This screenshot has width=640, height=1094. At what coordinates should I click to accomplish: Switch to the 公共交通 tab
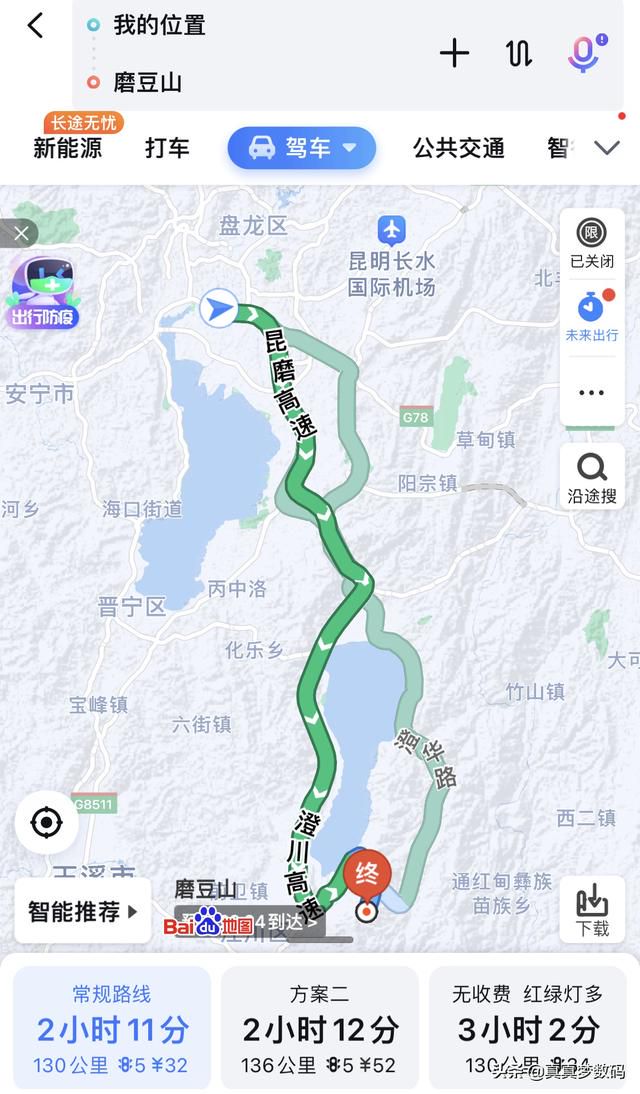[x=459, y=148]
